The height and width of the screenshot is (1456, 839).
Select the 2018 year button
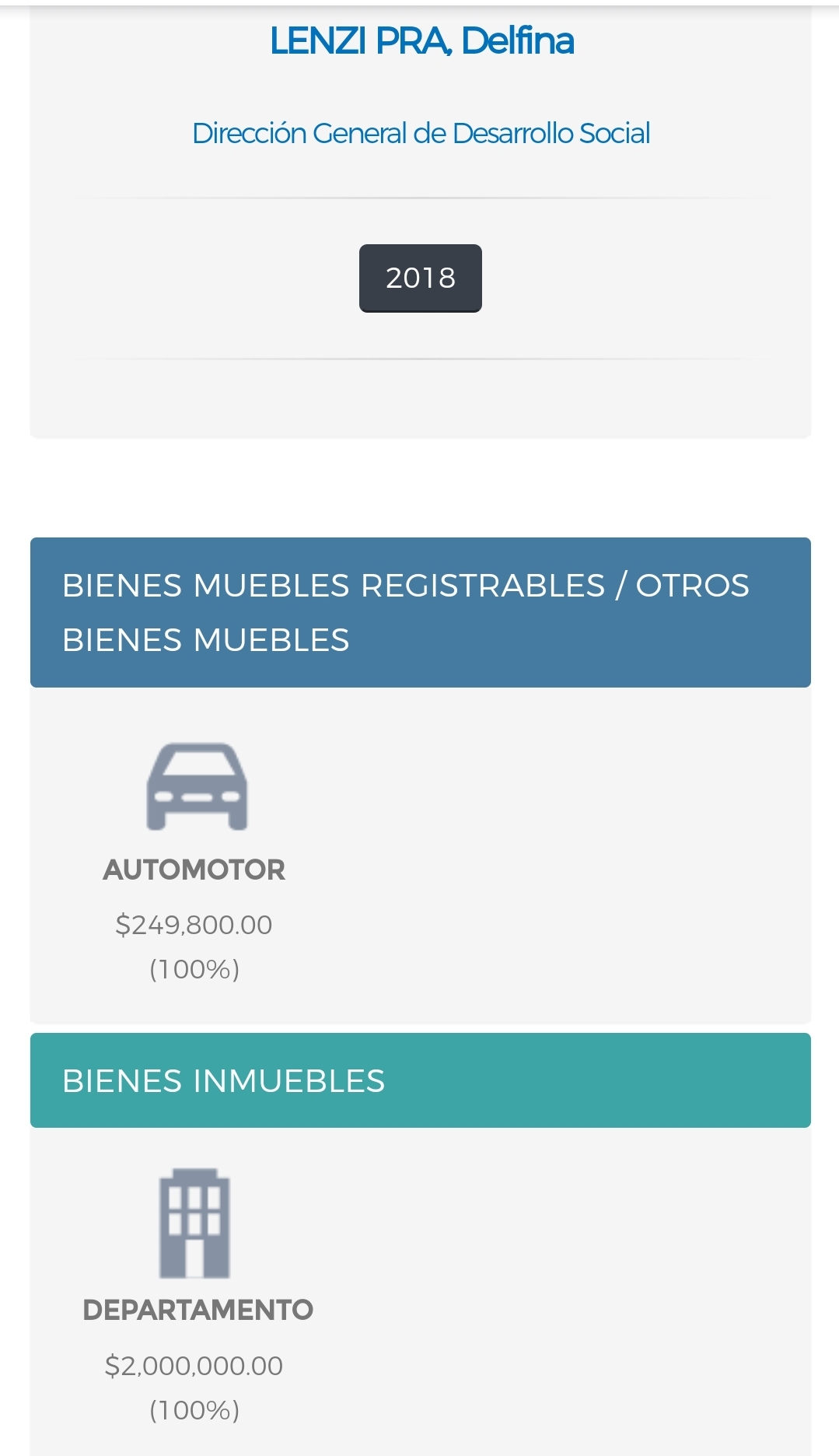coord(420,278)
